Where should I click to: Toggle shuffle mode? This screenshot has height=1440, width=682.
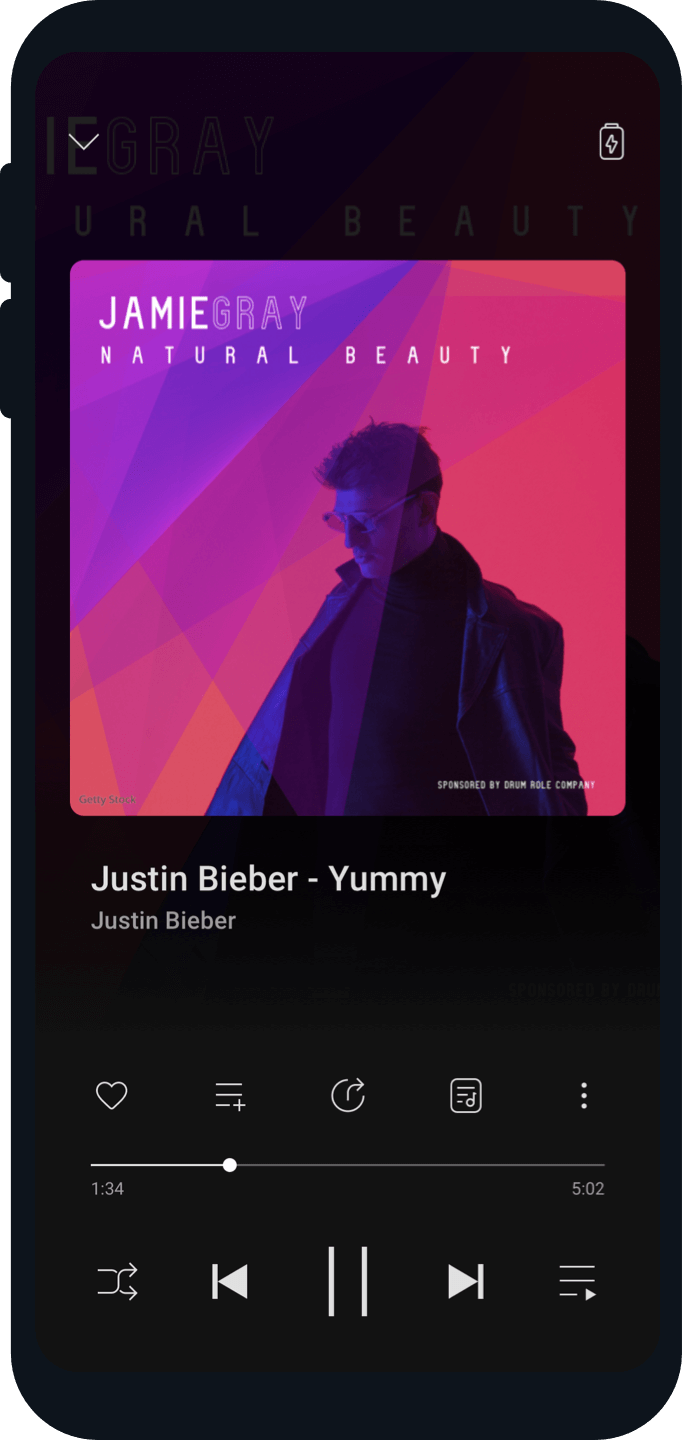[117, 1282]
